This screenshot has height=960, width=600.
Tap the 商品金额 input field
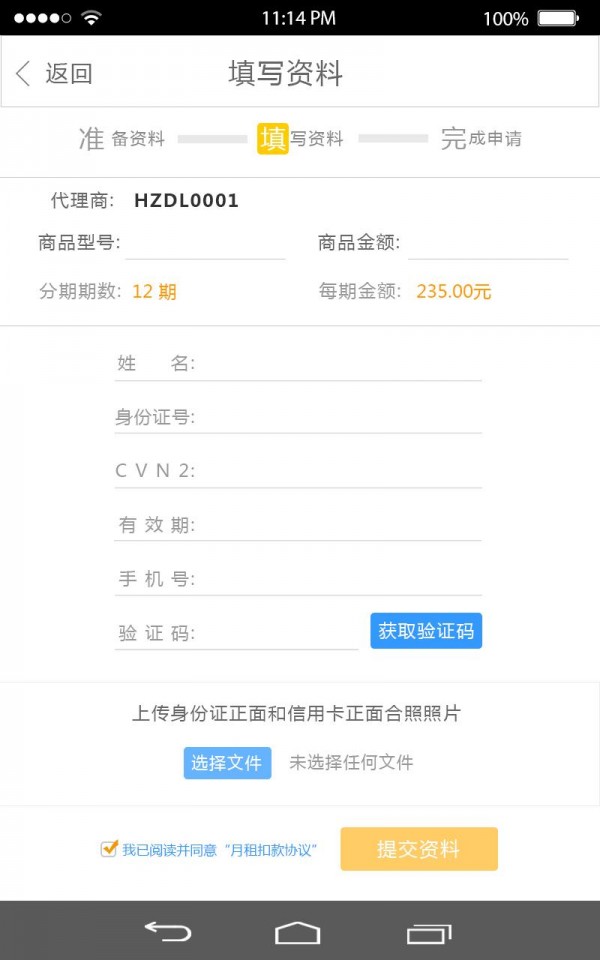[x=488, y=244]
